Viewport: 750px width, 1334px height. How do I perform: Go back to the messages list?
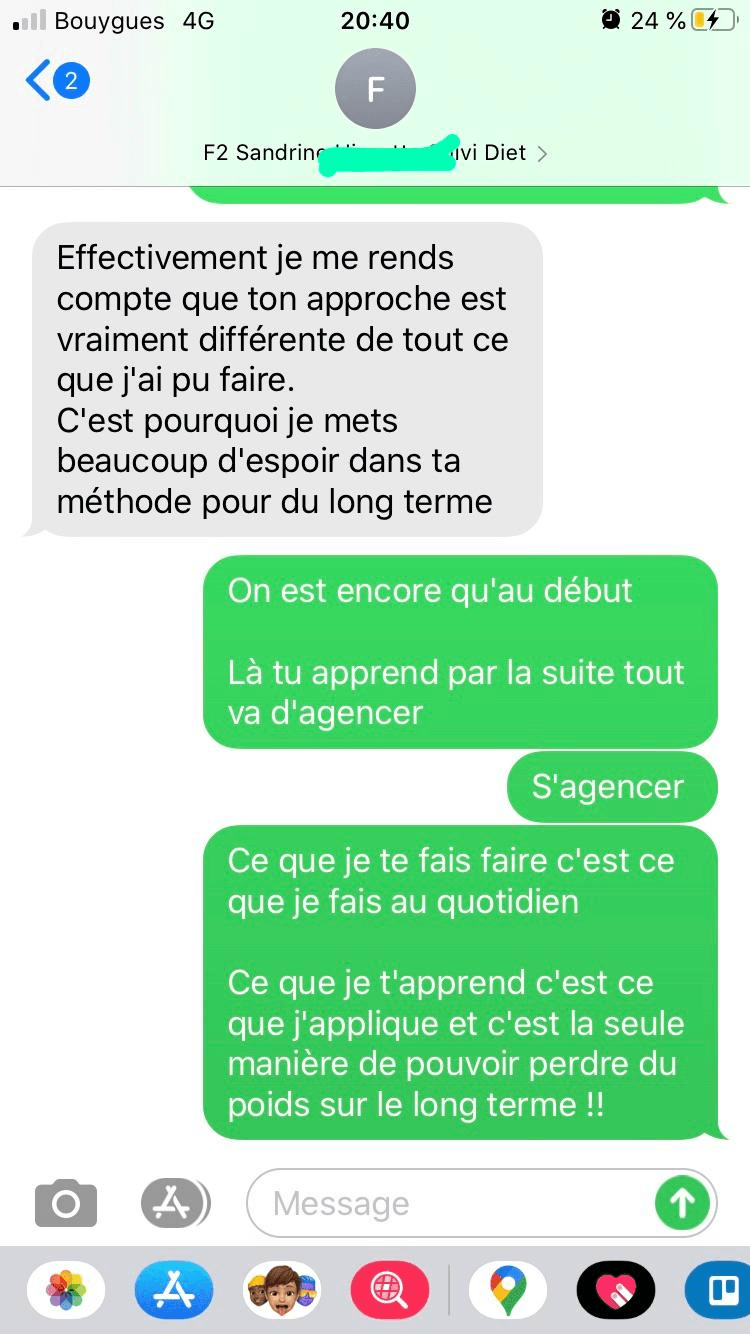tap(55, 81)
